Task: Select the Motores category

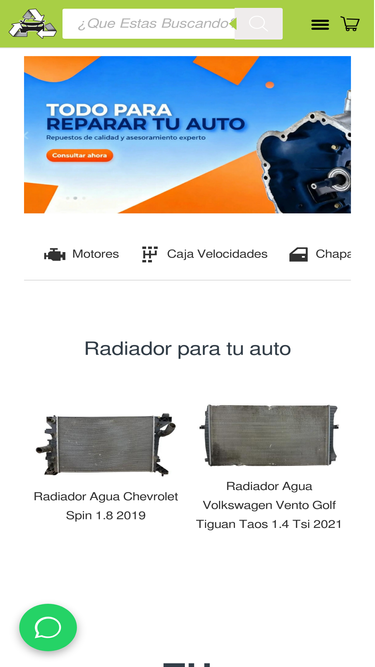Action: tap(82, 254)
